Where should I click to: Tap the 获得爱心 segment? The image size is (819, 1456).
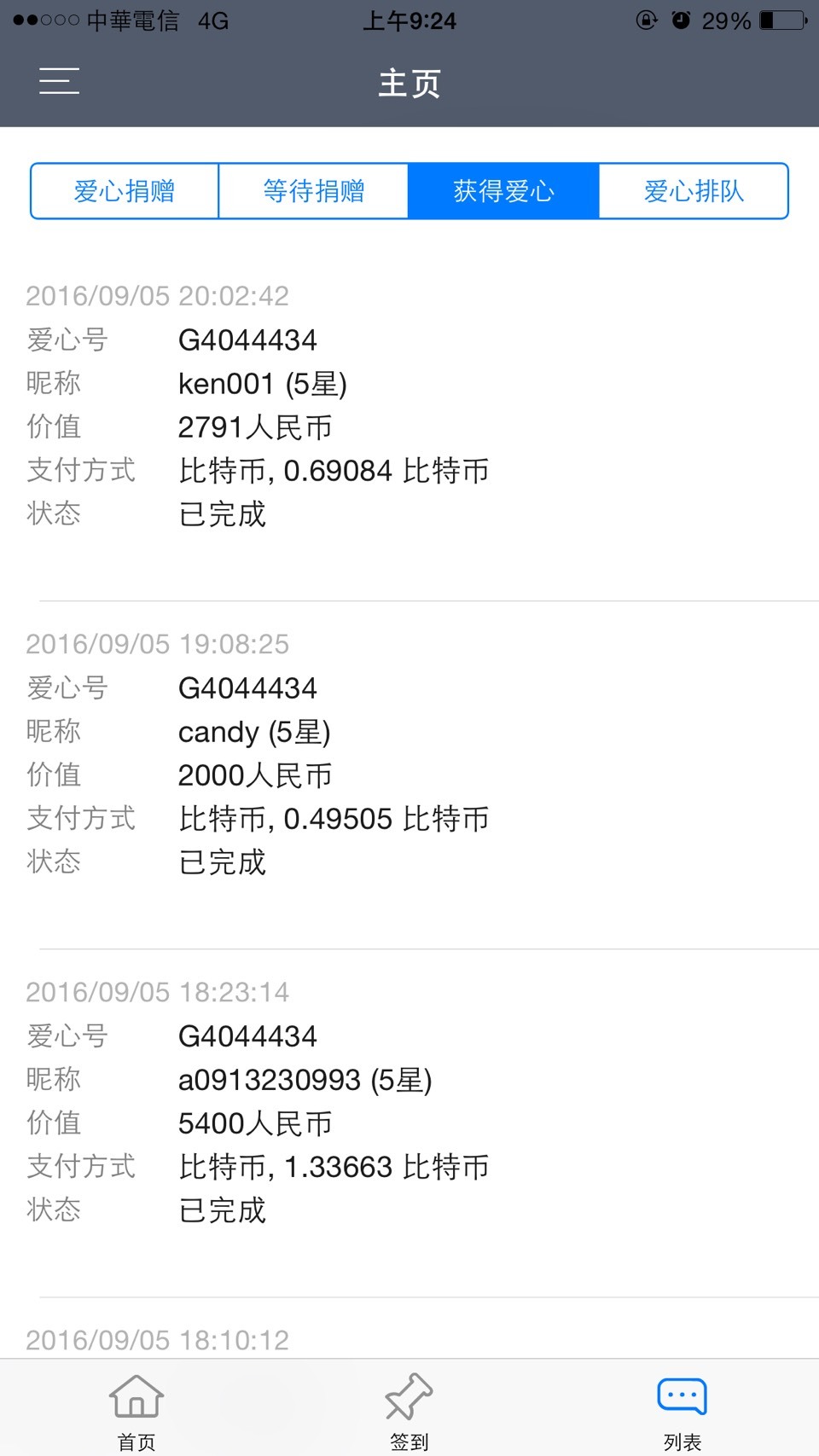(x=503, y=191)
